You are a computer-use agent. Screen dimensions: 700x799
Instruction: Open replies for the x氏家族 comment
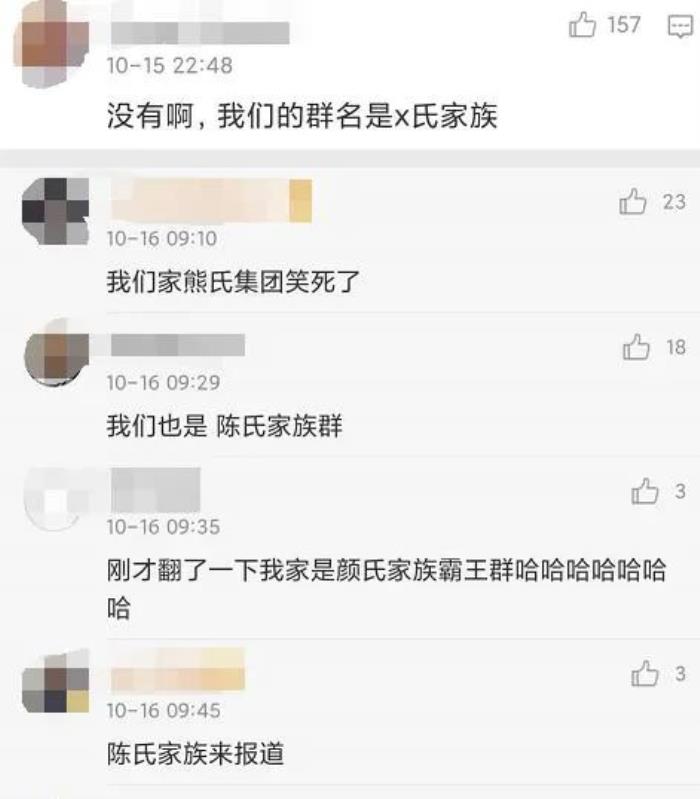pos(681,26)
